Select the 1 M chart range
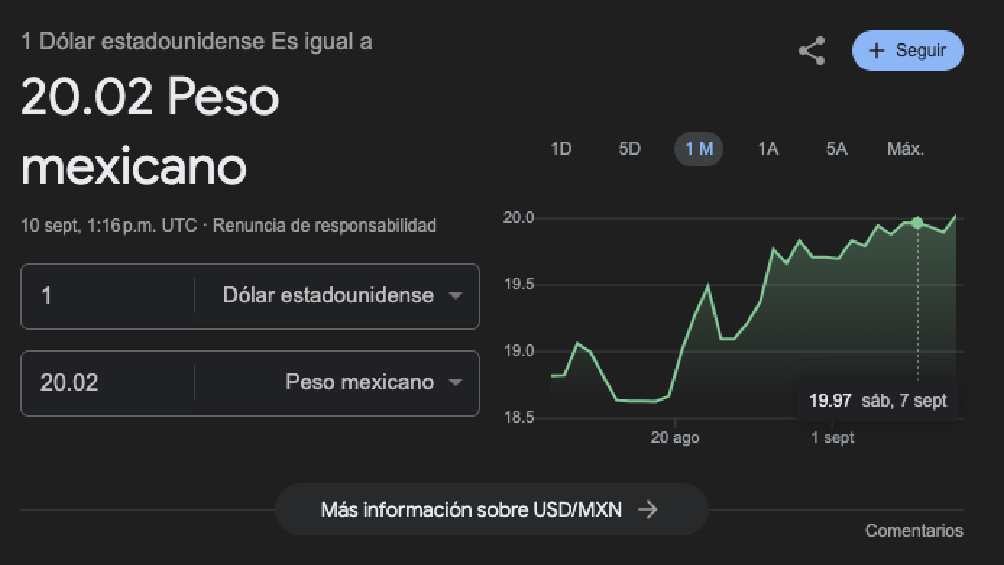Screen dimensions: 1004x565 (x=698, y=149)
